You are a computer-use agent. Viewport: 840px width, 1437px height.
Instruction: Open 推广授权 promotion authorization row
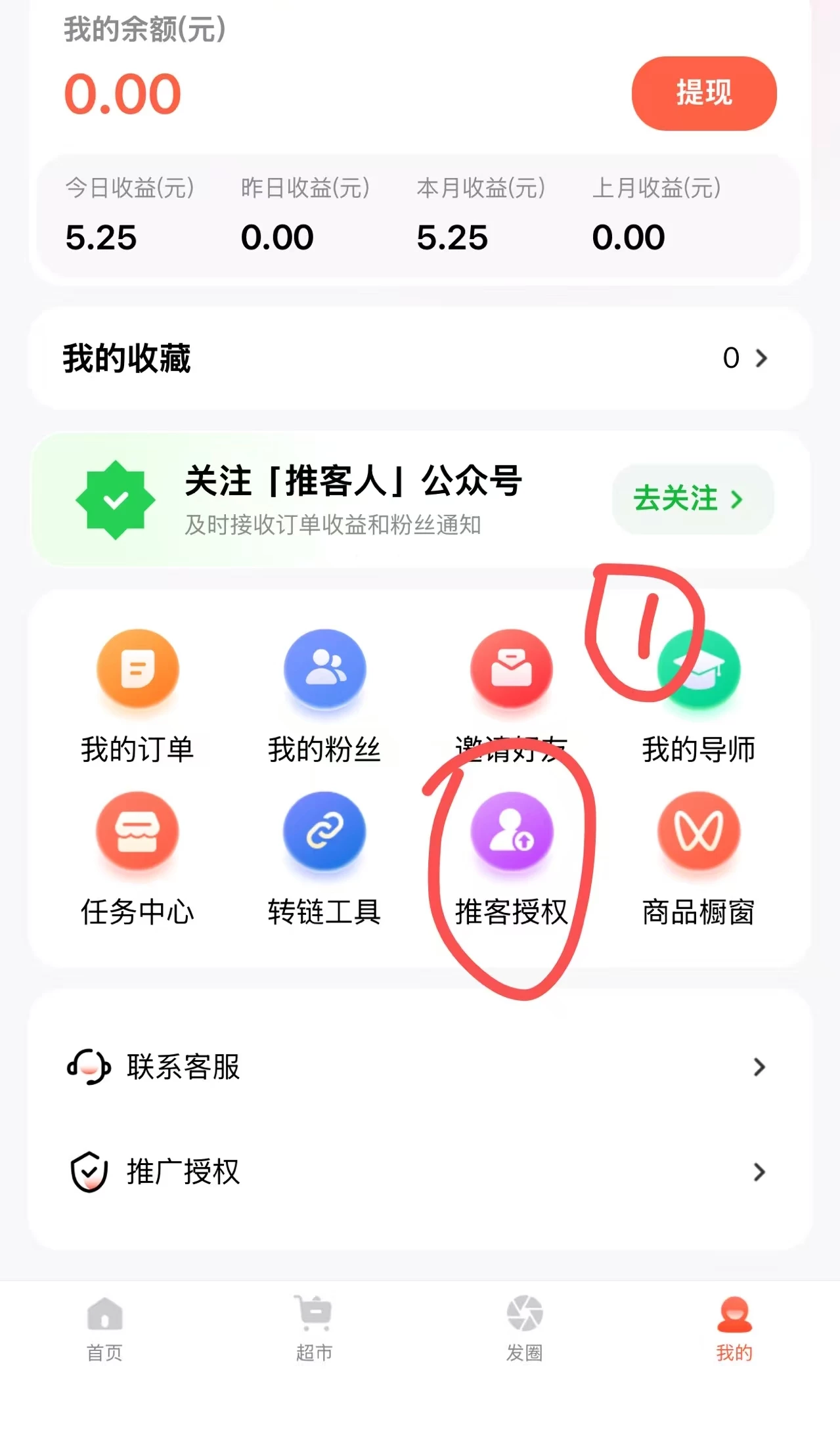[419, 1172]
